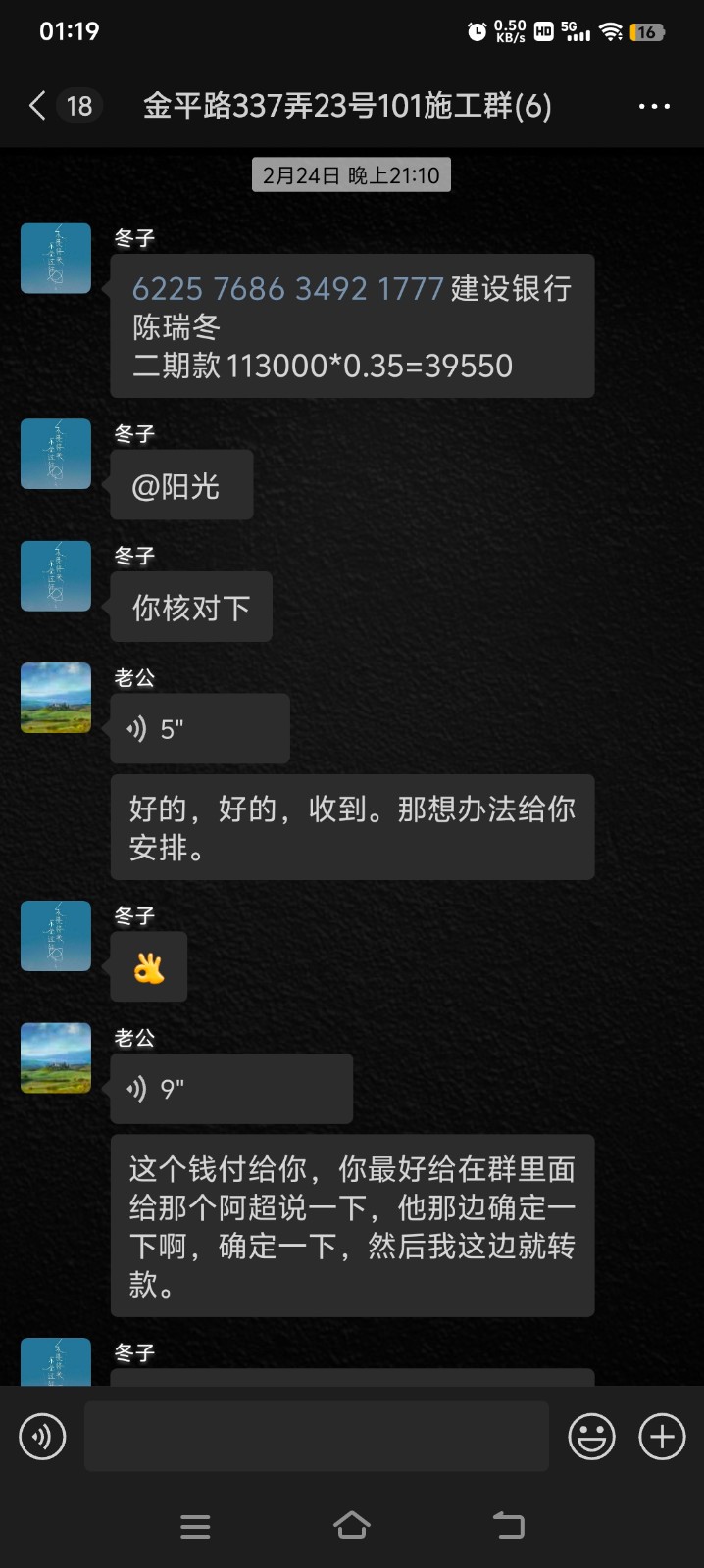Switch to voice input mode

[42, 1437]
